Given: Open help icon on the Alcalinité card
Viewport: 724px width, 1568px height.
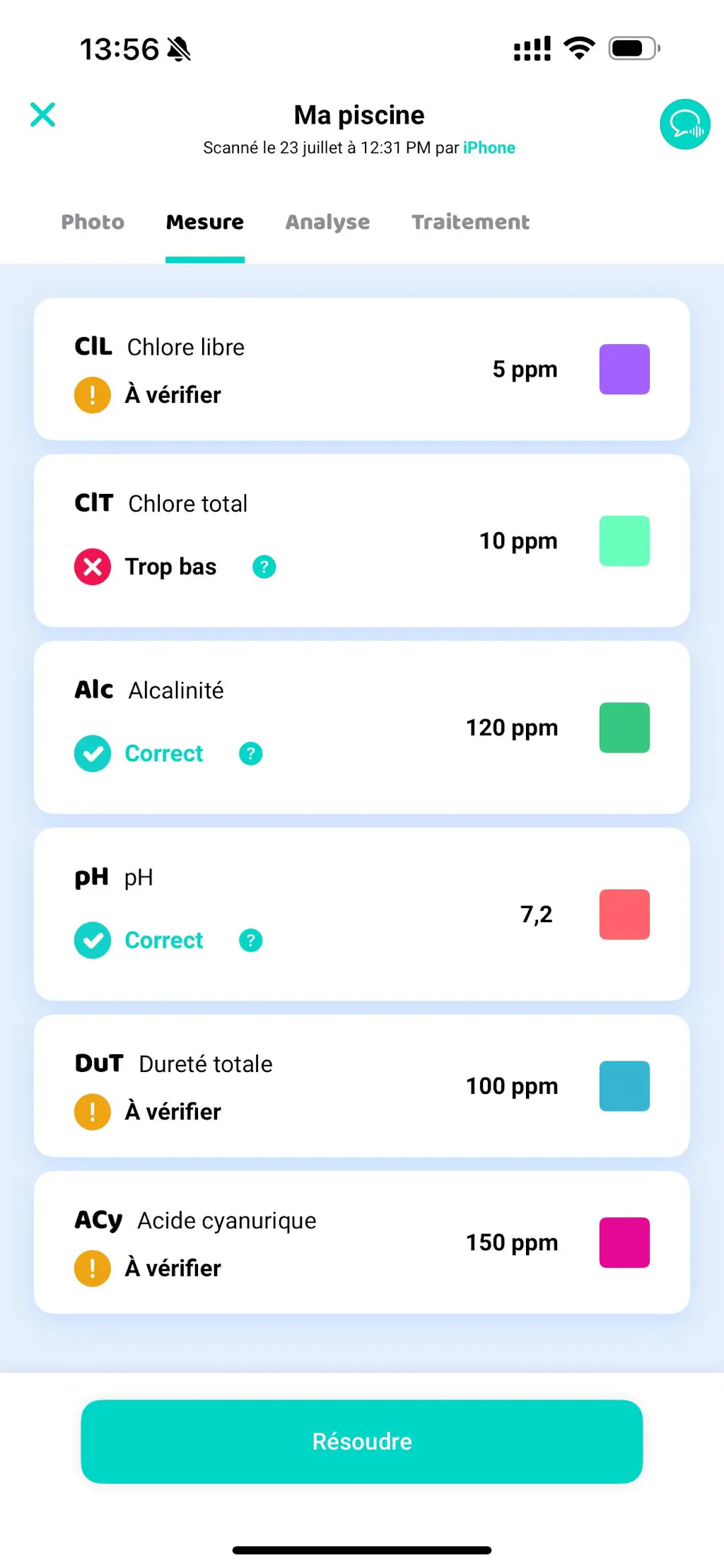Looking at the screenshot, I should (251, 754).
